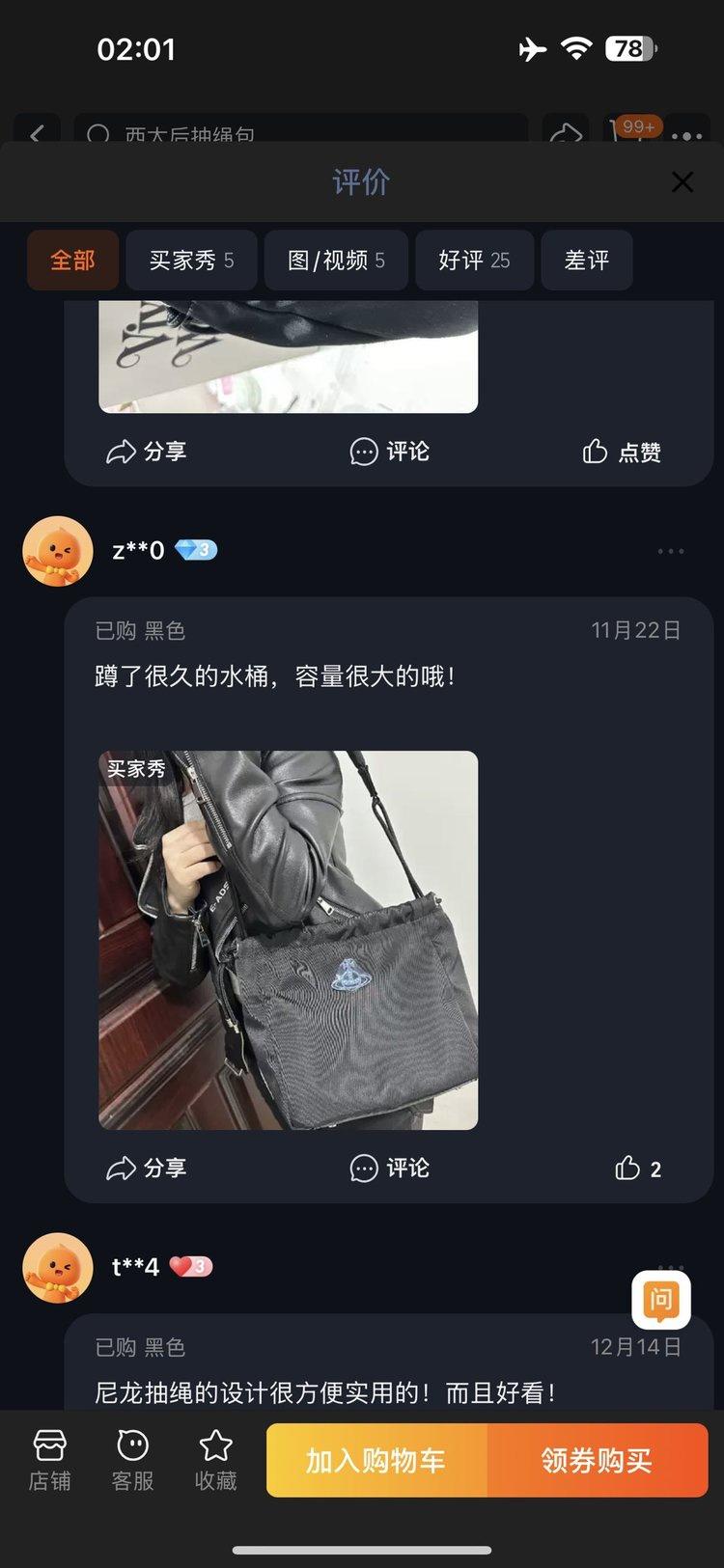Like z**0's review with 2 likes
This screenshot has height=1568, width=724.
[x=638, y=1169]
